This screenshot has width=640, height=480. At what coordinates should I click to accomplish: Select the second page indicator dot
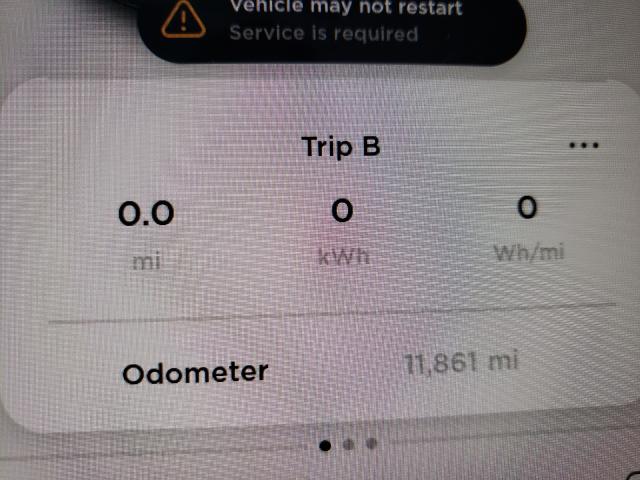pos(348,445)
